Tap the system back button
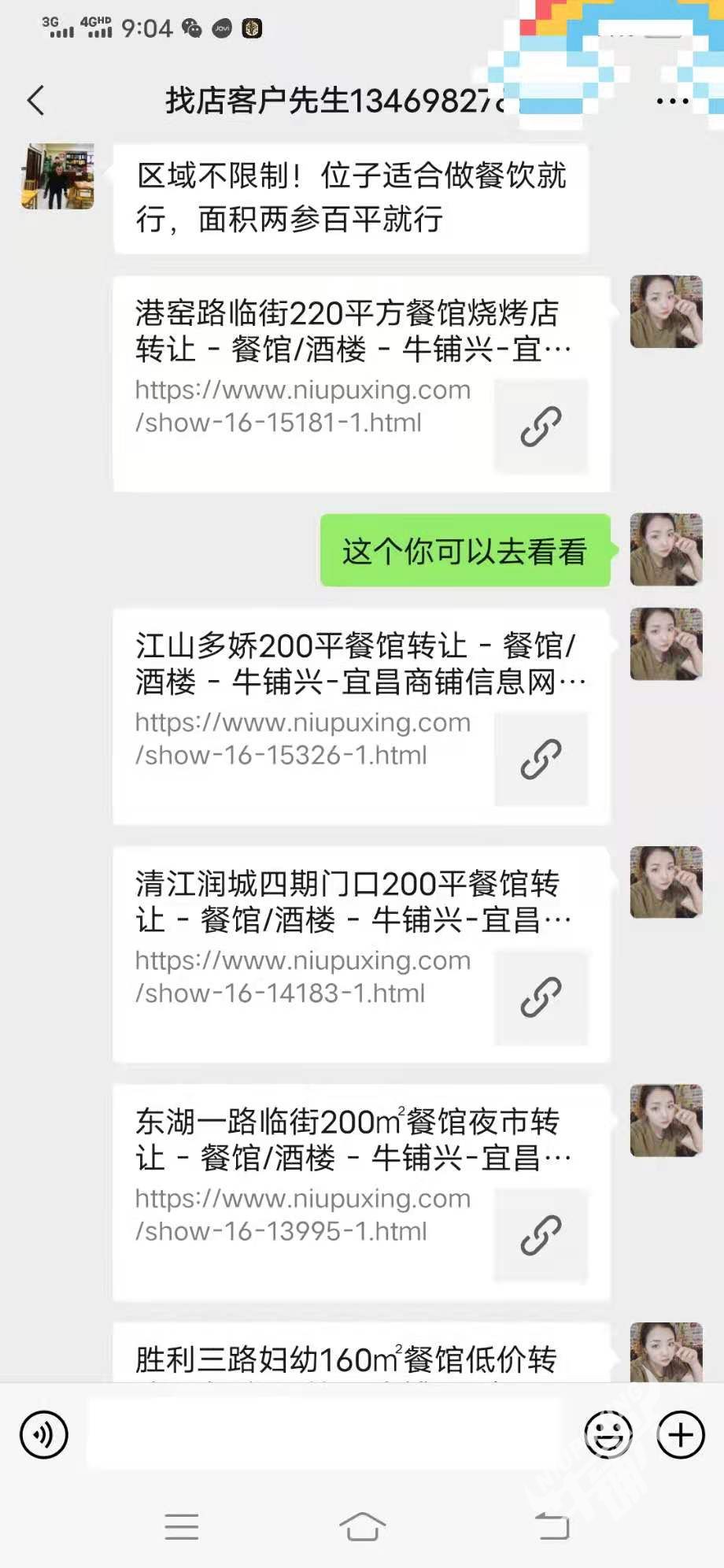Viewport: 724px width, 1568px height. [x=552, y=1526]
